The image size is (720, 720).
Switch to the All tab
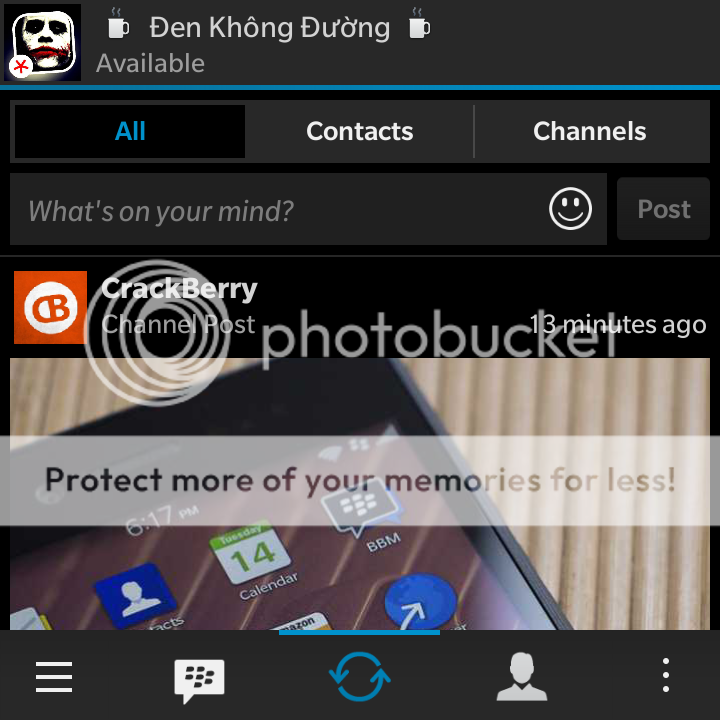point(130,131)
